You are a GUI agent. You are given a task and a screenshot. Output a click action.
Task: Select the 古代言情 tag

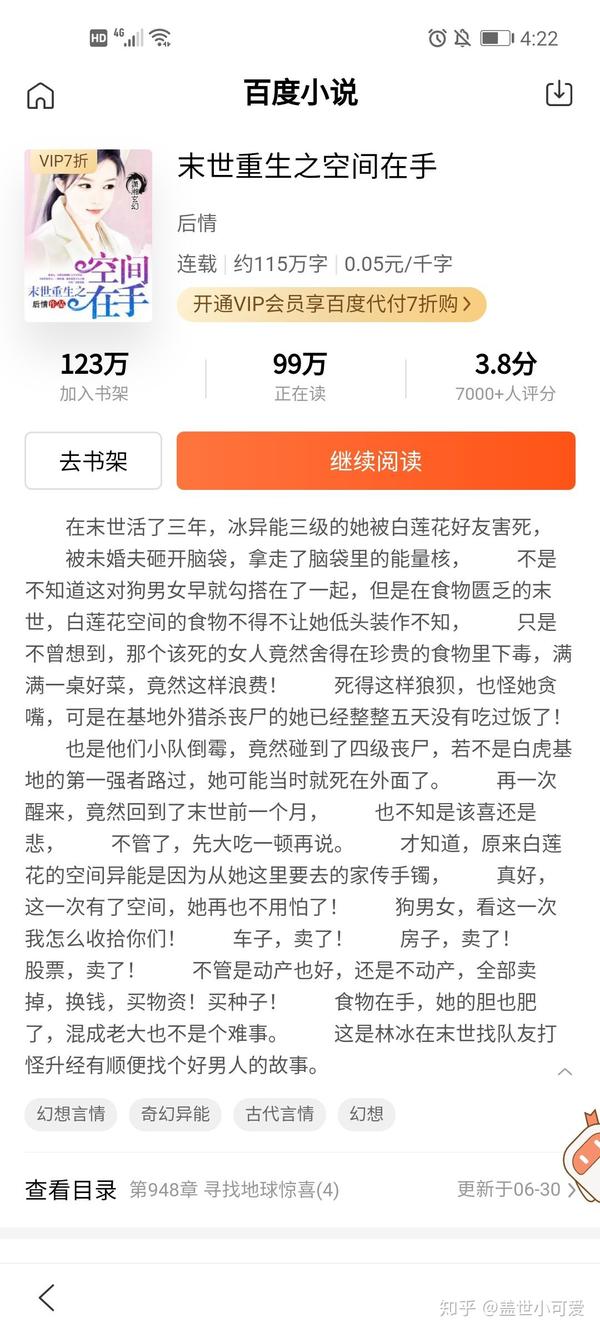click(279, 1114)
